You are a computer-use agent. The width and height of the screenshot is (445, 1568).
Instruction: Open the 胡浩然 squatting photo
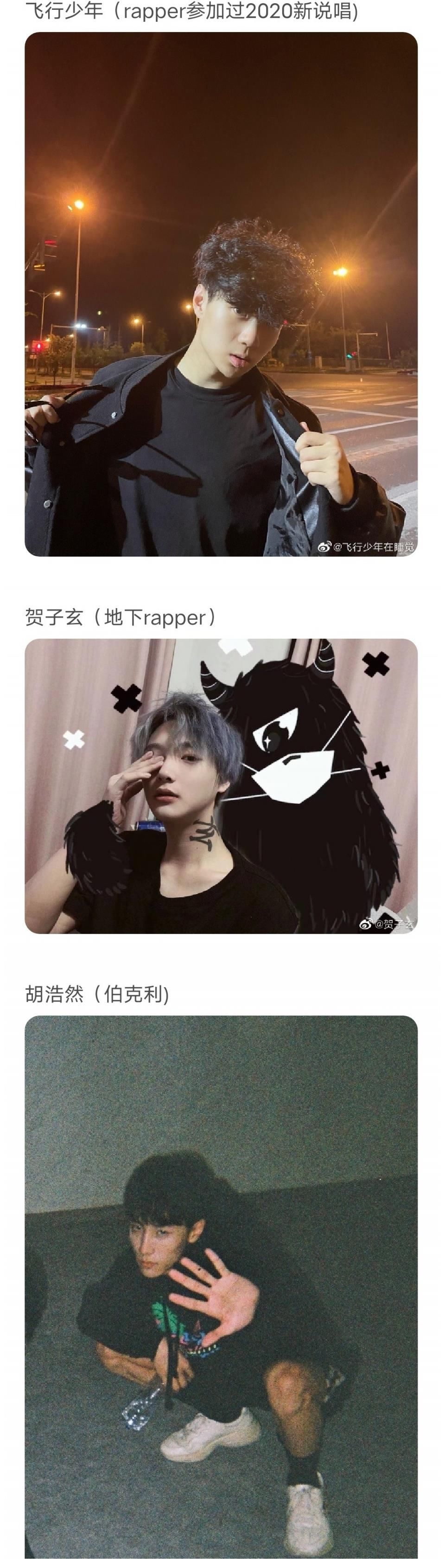pos(221,1289)
